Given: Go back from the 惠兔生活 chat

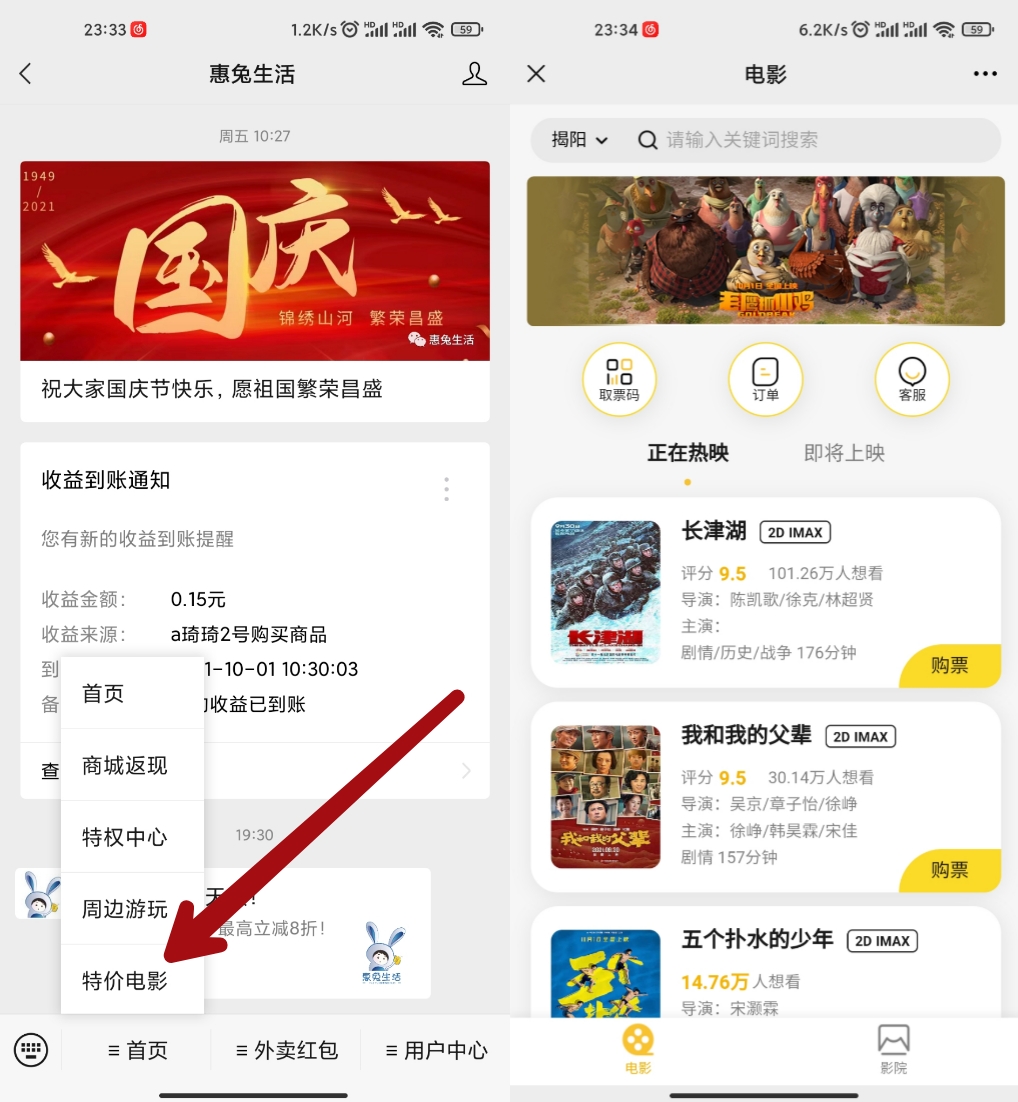Looking at the screenshot, I should point(26,73).
